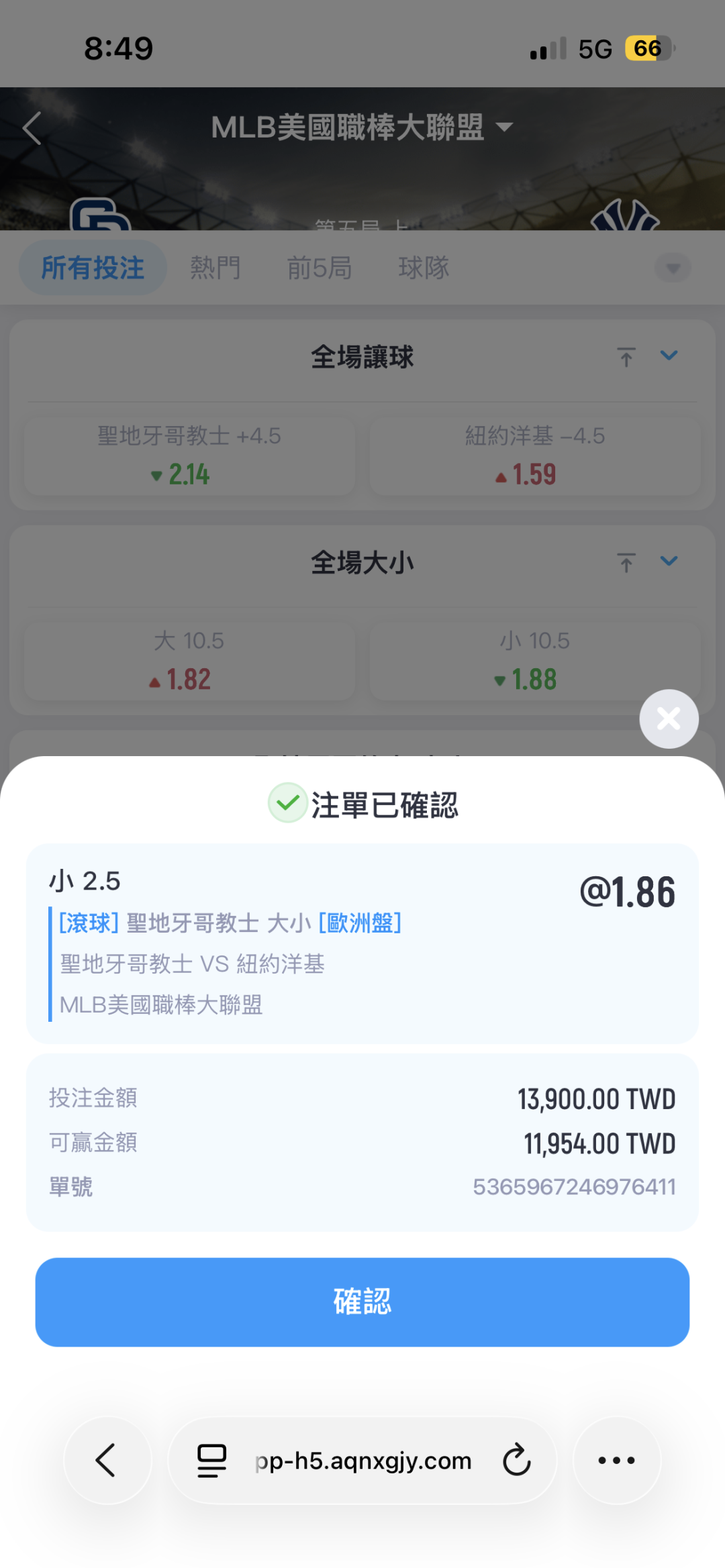Tap the blue 確認 button
725x1568 pixels.
coord(362,1302)
